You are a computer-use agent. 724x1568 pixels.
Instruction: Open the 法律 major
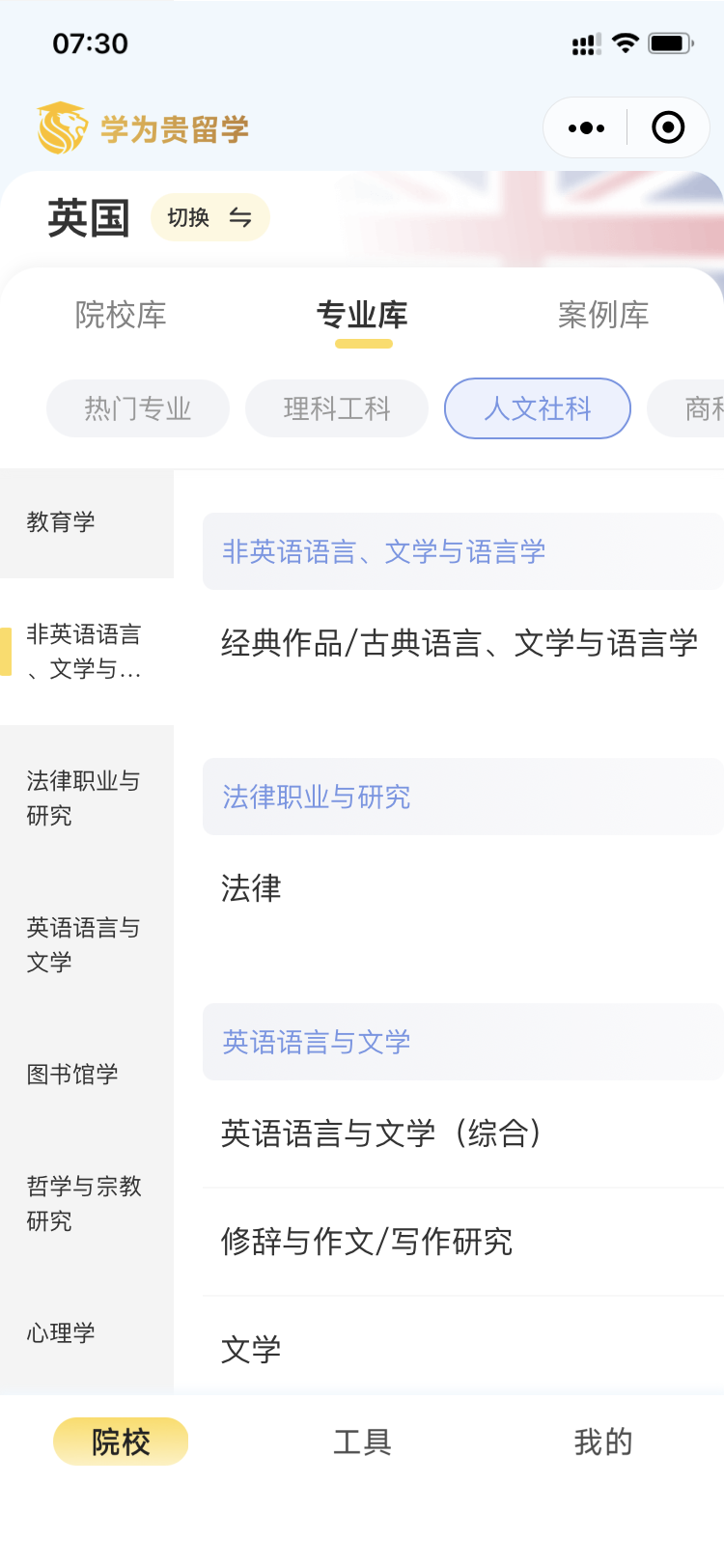click(x=251, y=888)
